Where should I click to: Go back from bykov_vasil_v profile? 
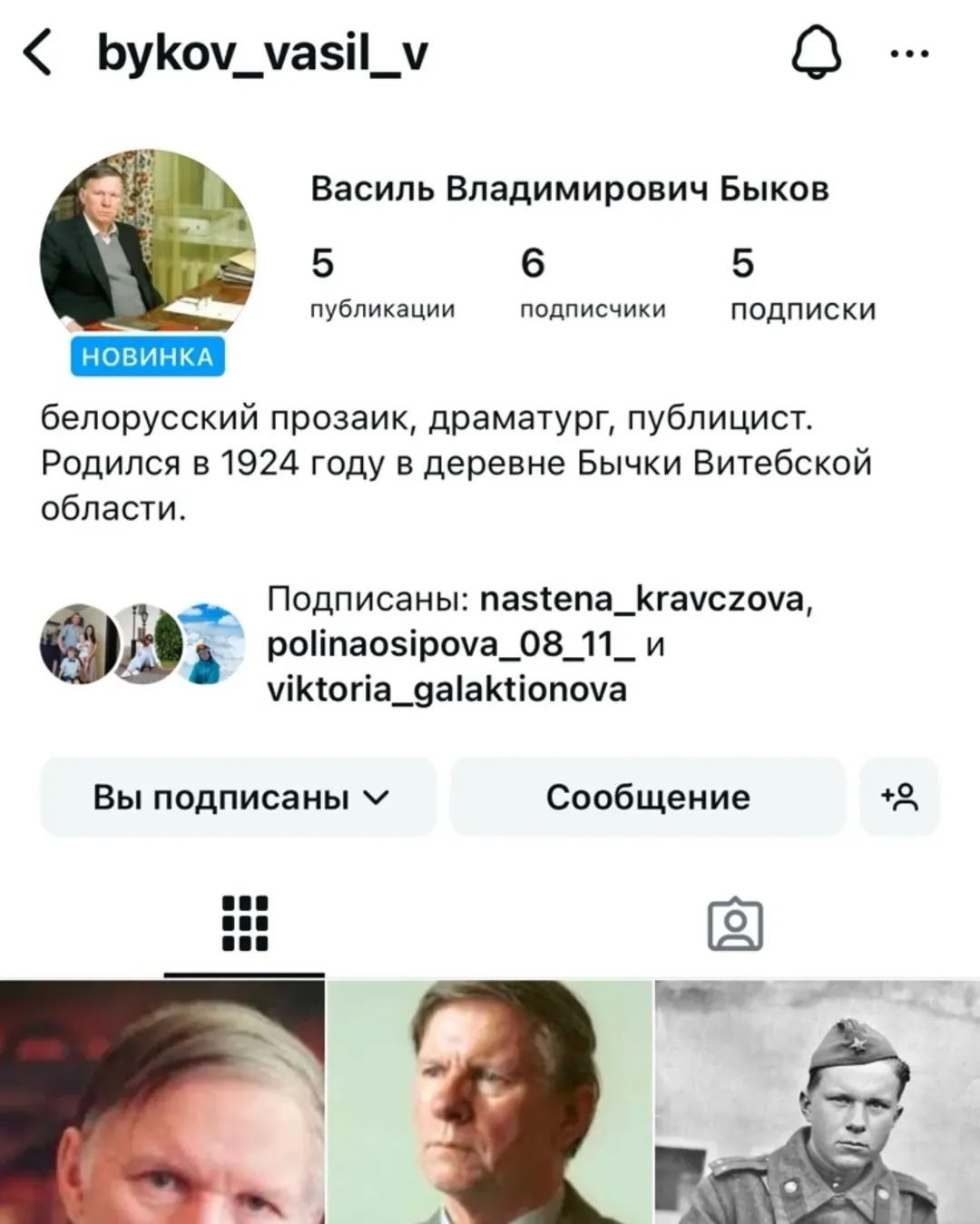[x=38, y=53]
